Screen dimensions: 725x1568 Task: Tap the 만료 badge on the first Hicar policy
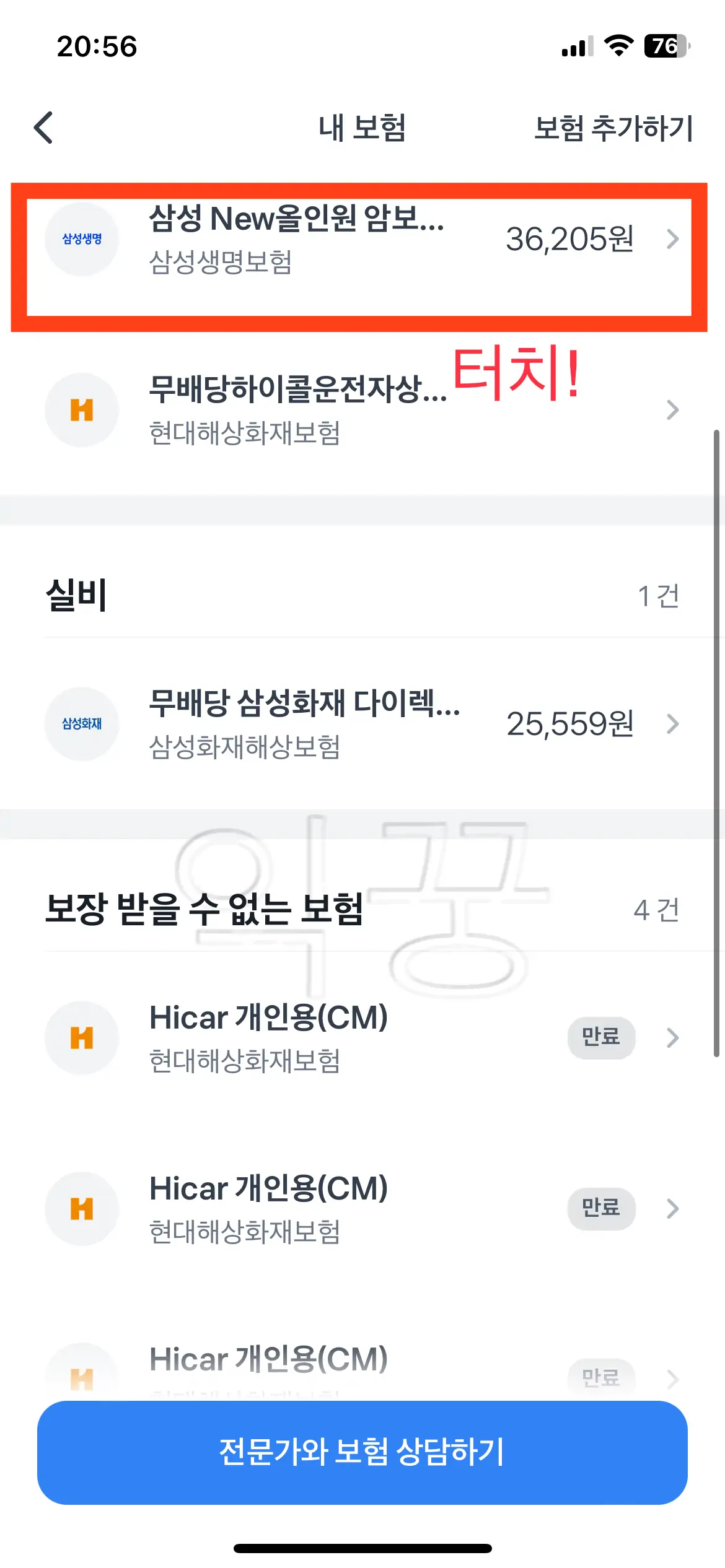click(x=600, y=1039)
